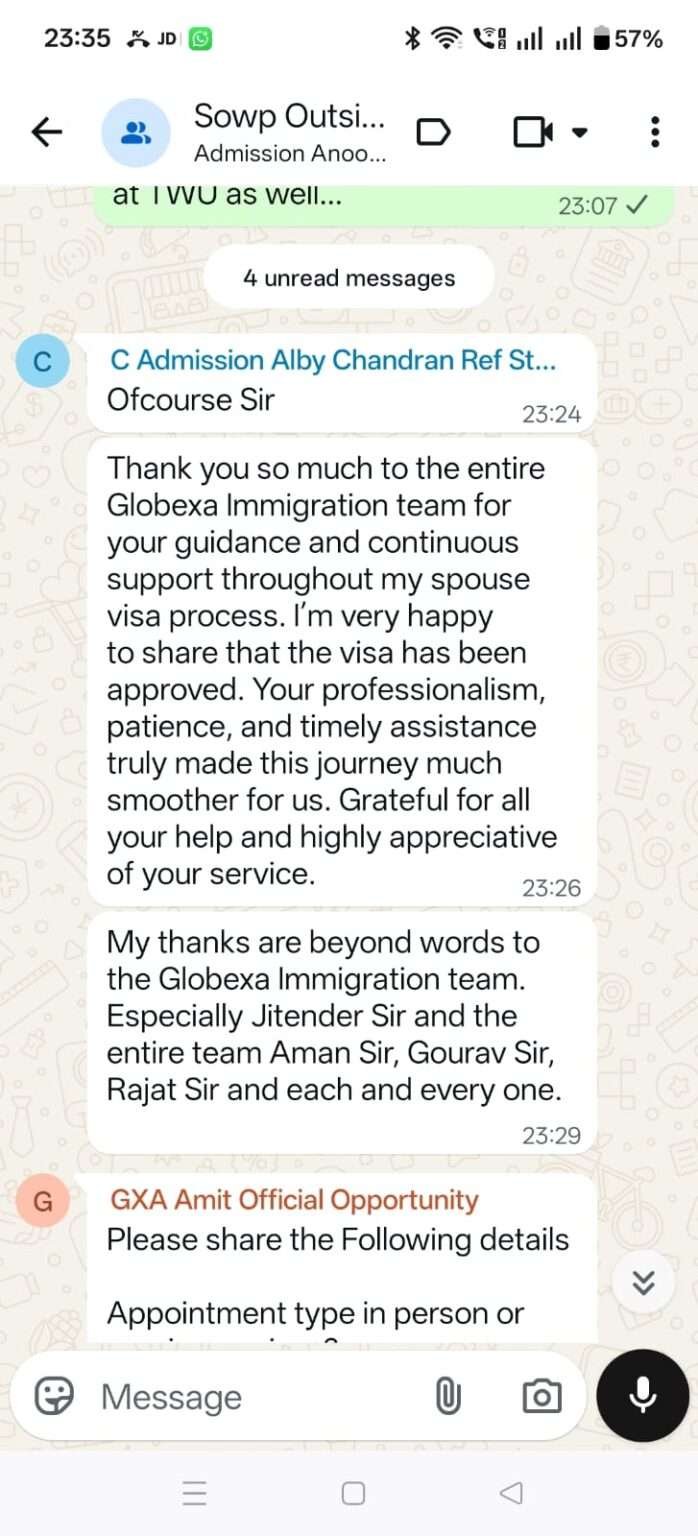The width and height of the screenshot is (698, 1536).
Task: Focus the Message text field
Action: pyautogui.click(x=250, y=1396)
